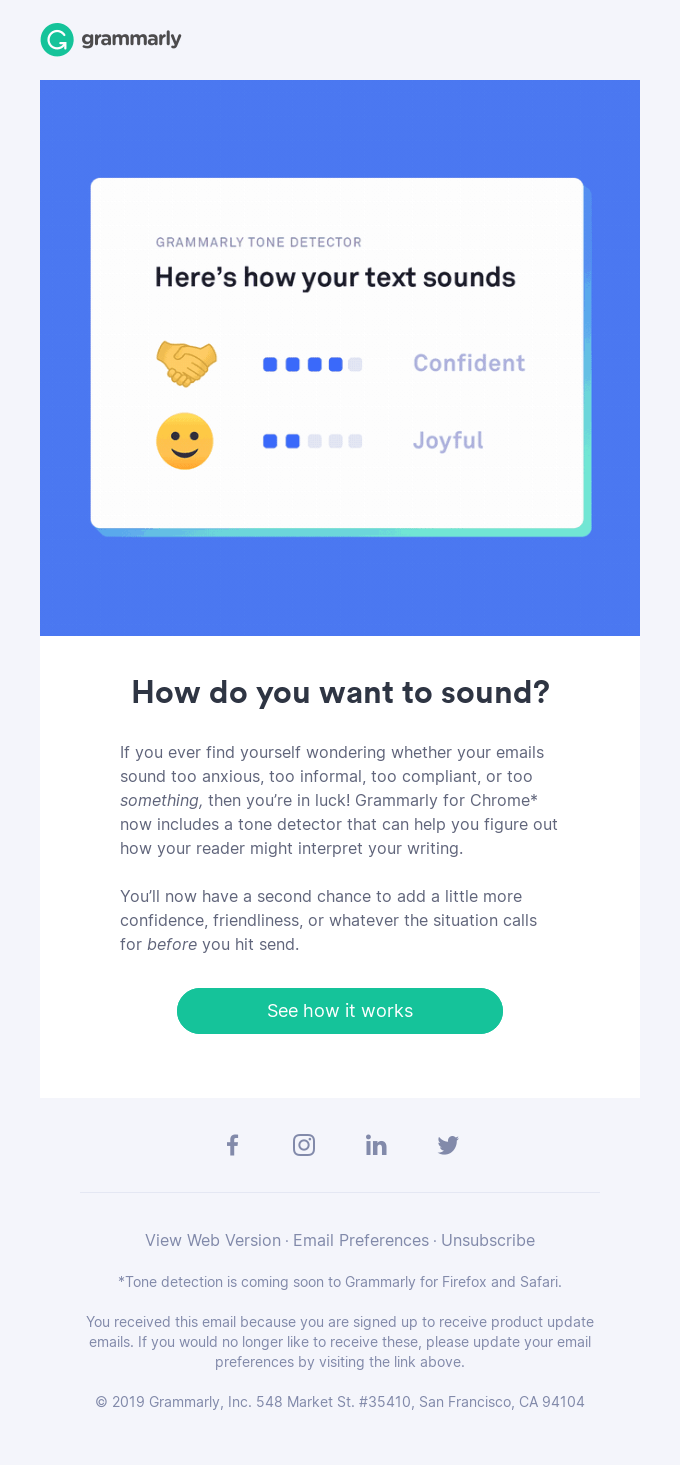680x1465 pixels.
Task: Go to Email Preferences
Action: pos(361,1240)
